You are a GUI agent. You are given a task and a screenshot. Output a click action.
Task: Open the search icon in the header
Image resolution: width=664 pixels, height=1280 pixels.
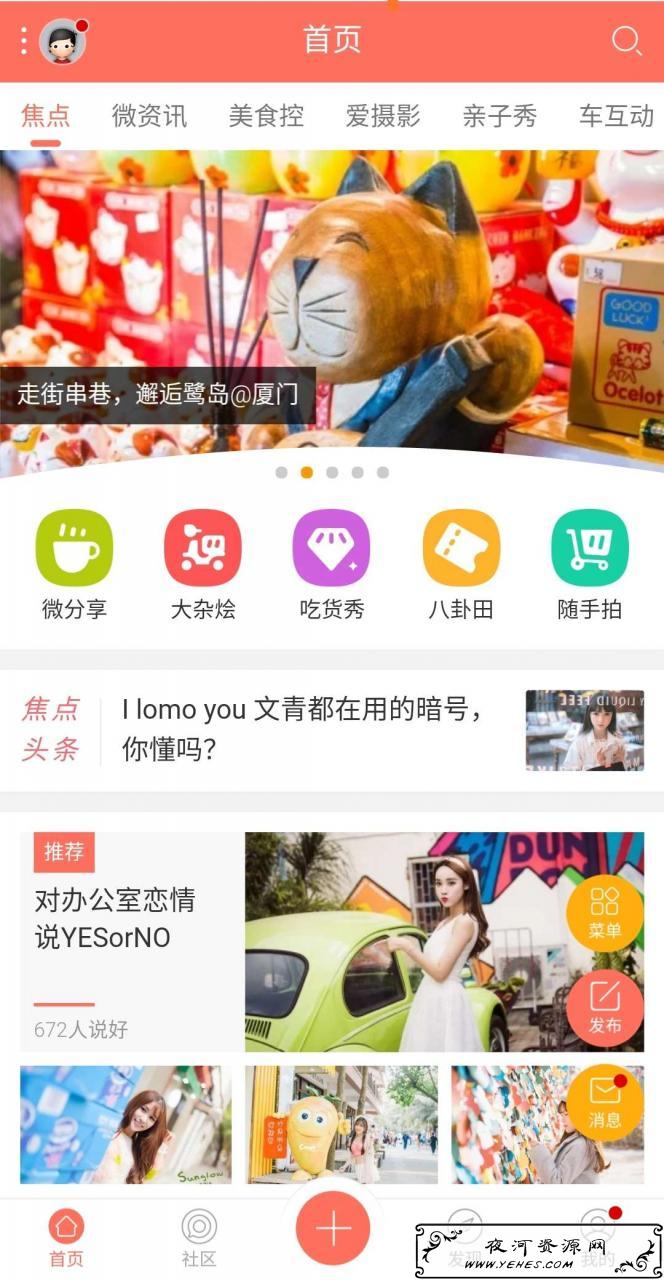pos(626,41)
